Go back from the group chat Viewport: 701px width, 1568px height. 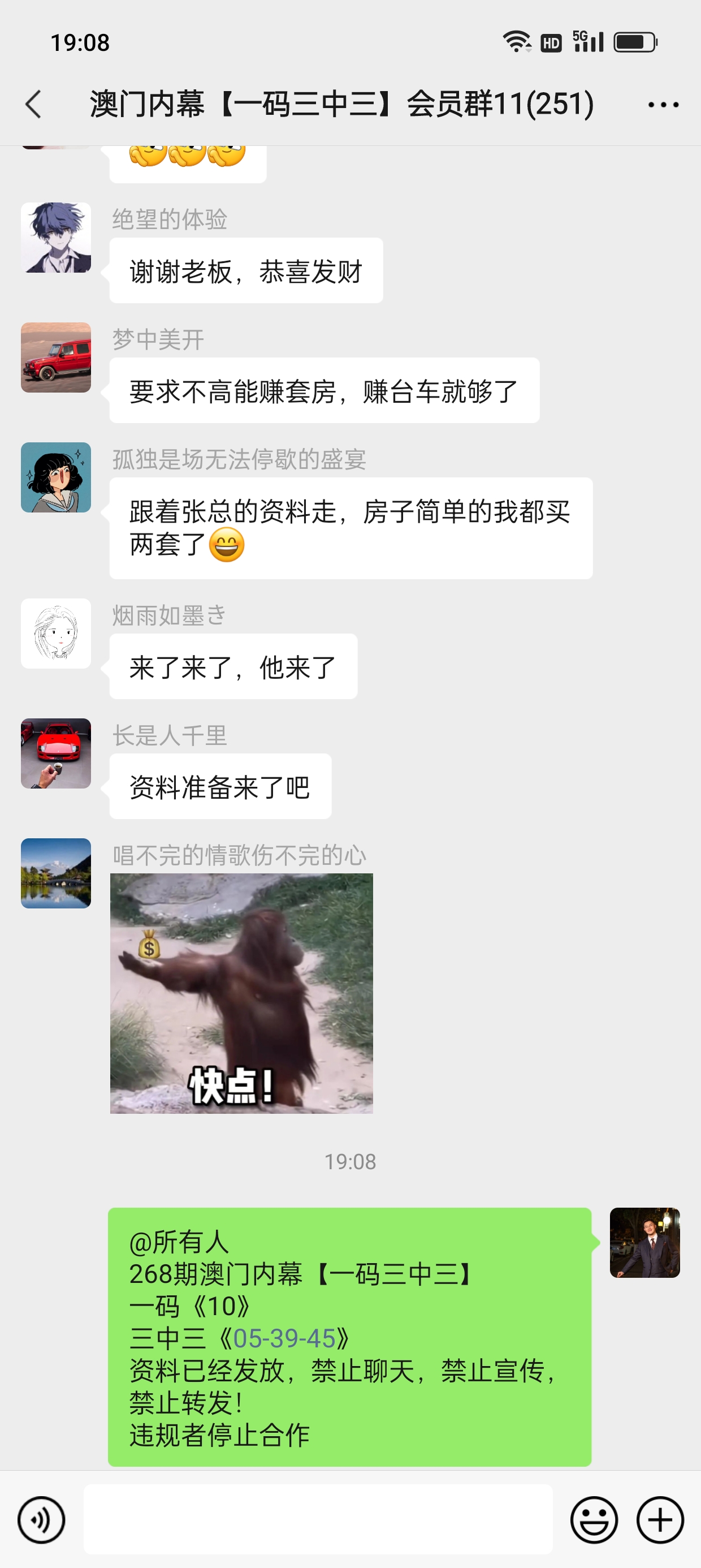(34, 104)
